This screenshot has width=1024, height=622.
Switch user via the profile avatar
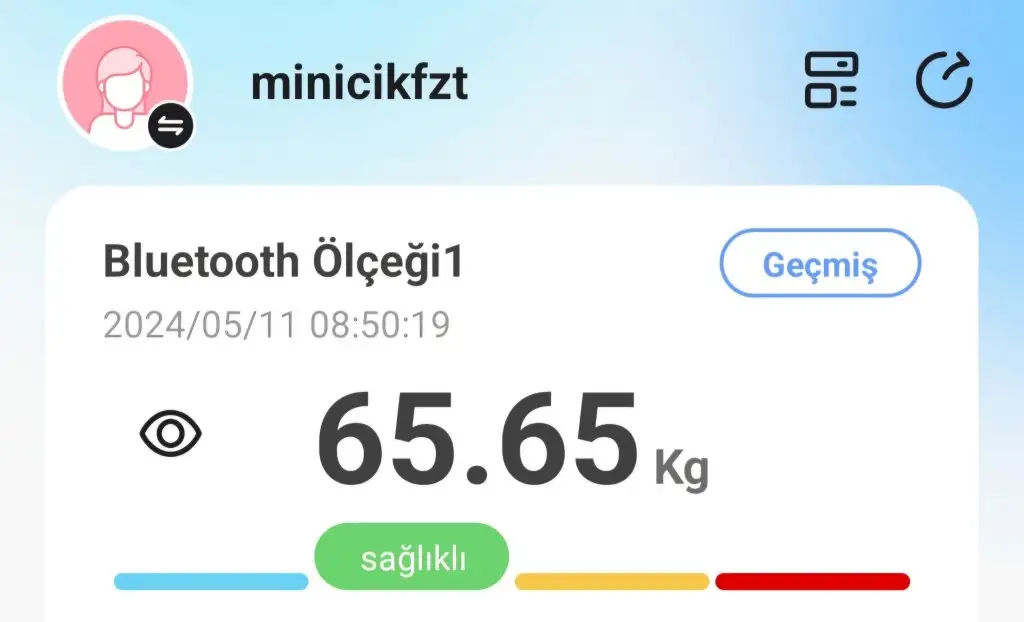(x=126, y=84)
